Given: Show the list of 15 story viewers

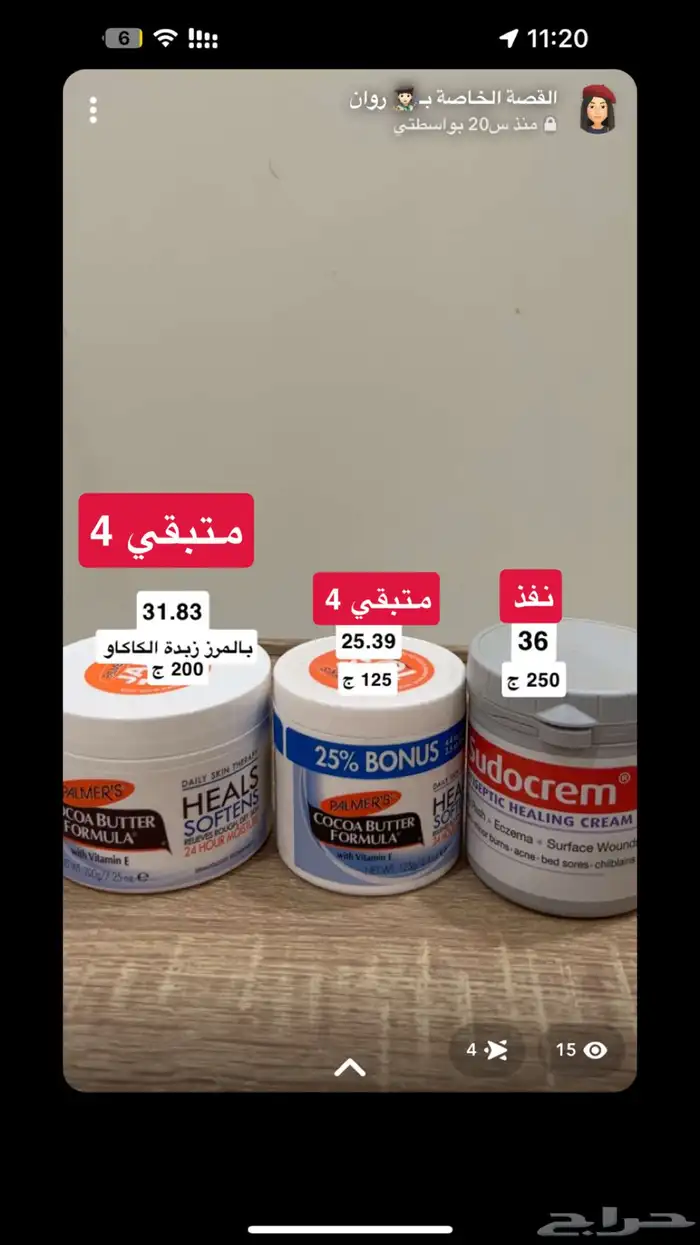Looking at the screenshot, I should click(x=581, y=1050).
